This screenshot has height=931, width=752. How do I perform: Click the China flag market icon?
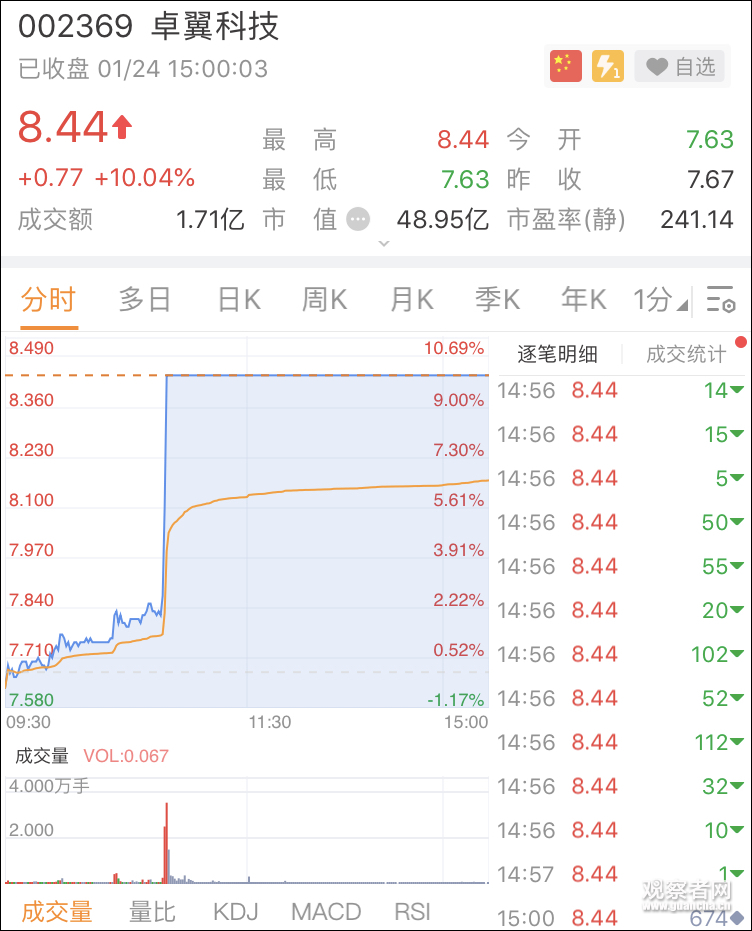click(565, 65)
